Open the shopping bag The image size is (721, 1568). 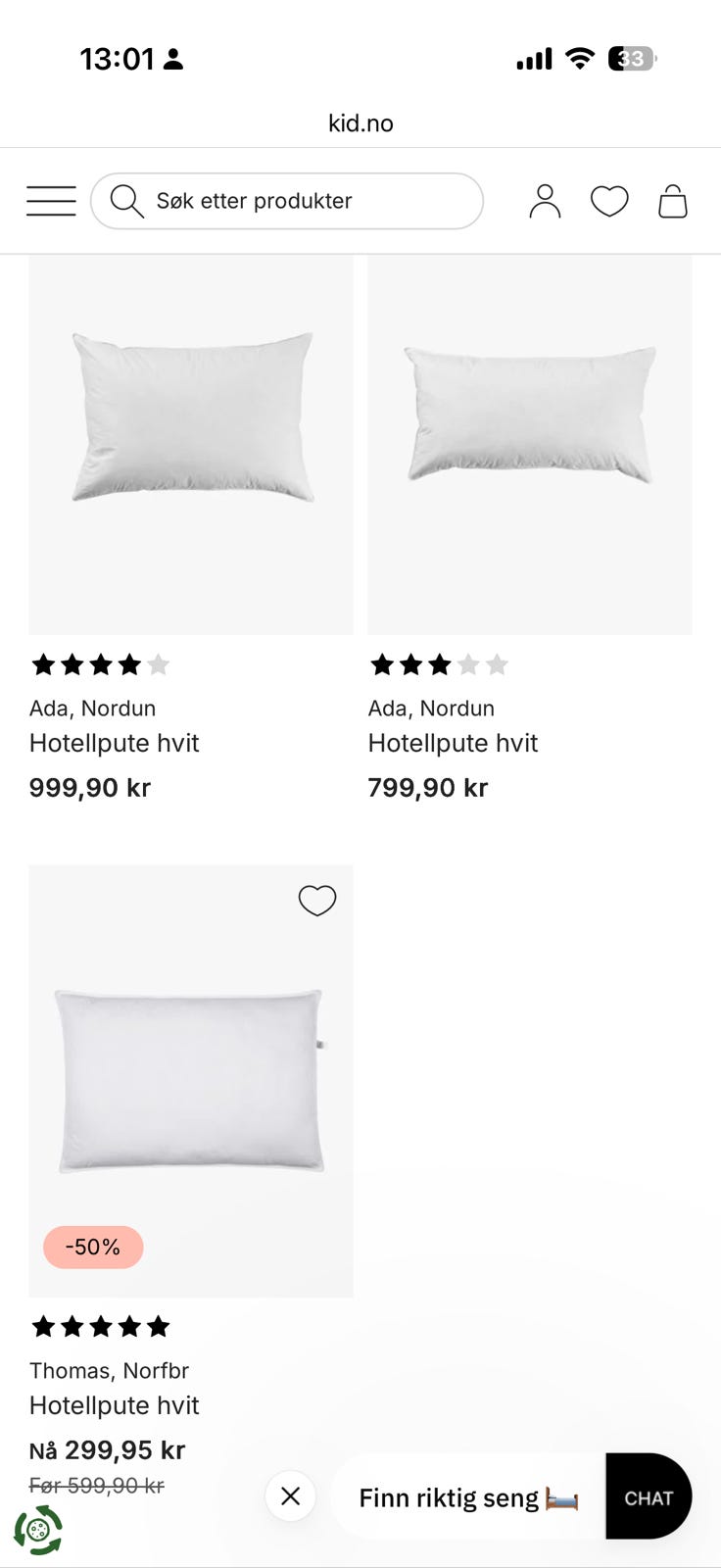tap(673, 201)
